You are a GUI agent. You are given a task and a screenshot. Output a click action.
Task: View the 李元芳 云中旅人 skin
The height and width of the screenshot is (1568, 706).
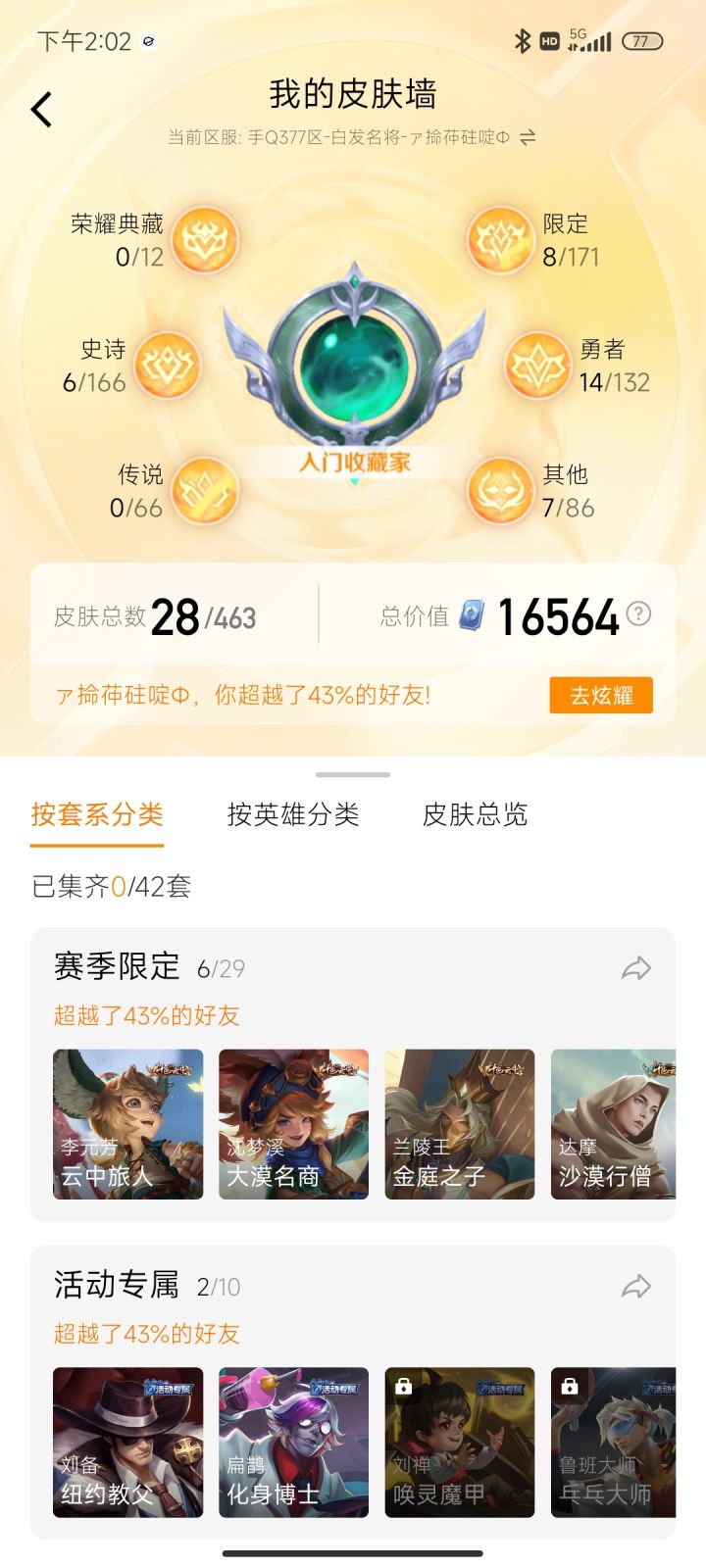(126, 1123)
